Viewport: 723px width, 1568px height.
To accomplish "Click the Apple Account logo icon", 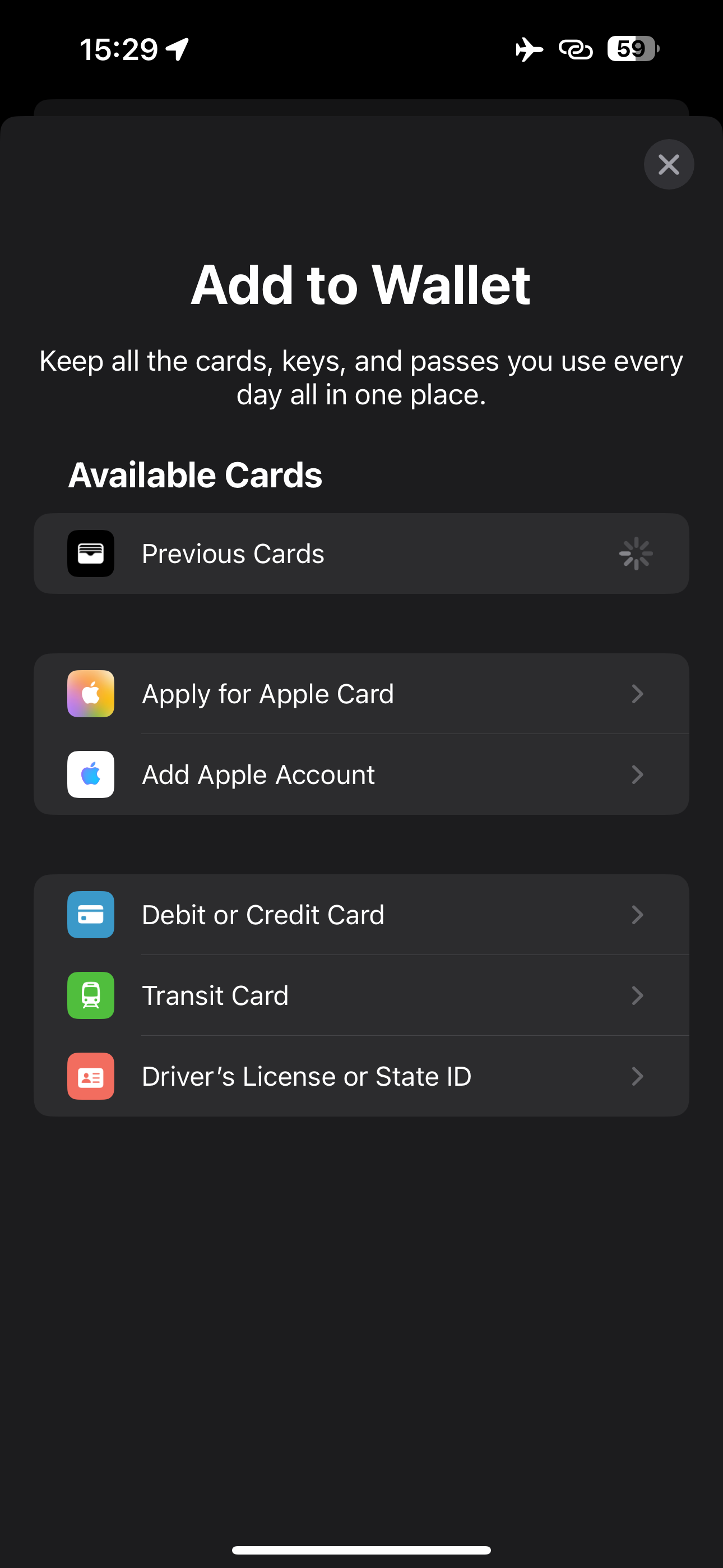I will click(90, 774).
